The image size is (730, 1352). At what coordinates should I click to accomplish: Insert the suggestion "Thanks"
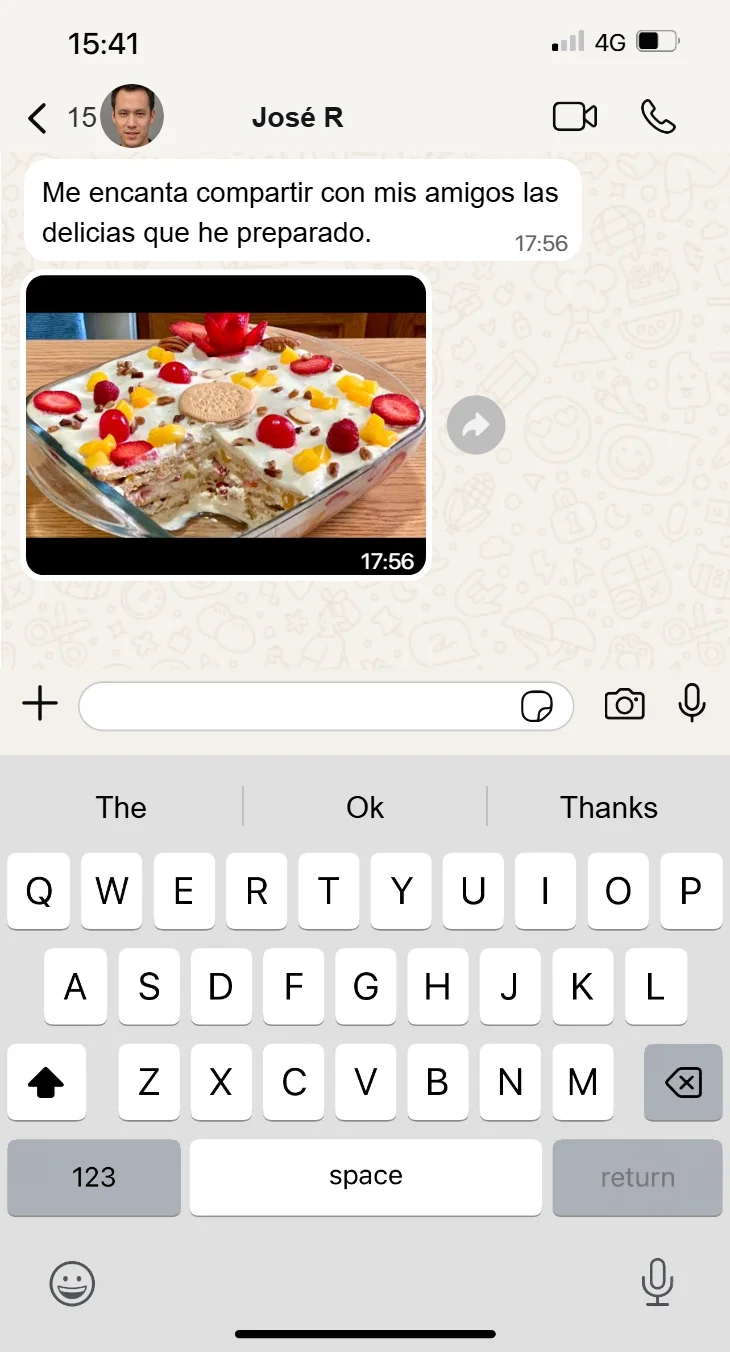(x=608, y=807)
